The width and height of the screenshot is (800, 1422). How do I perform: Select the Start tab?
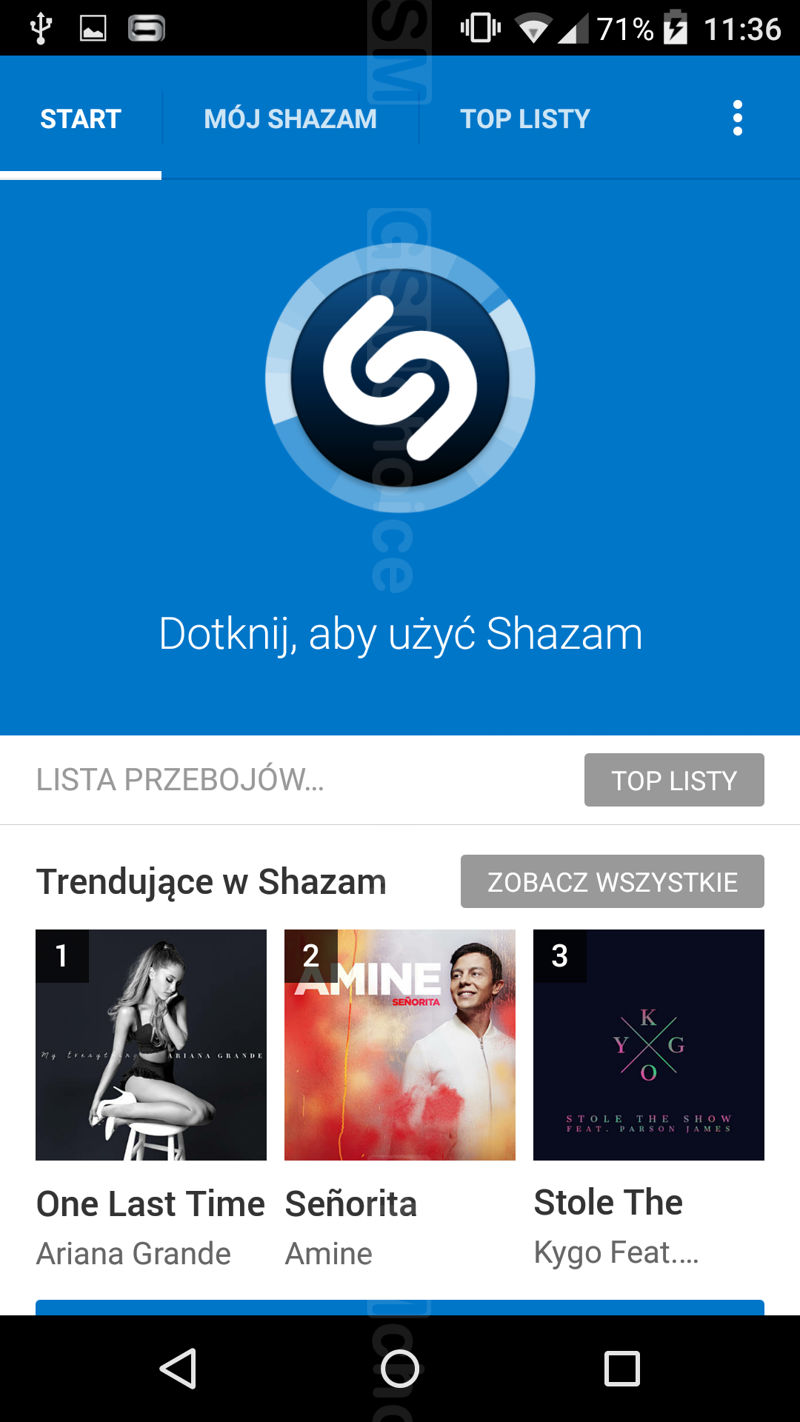coord(80,118)
